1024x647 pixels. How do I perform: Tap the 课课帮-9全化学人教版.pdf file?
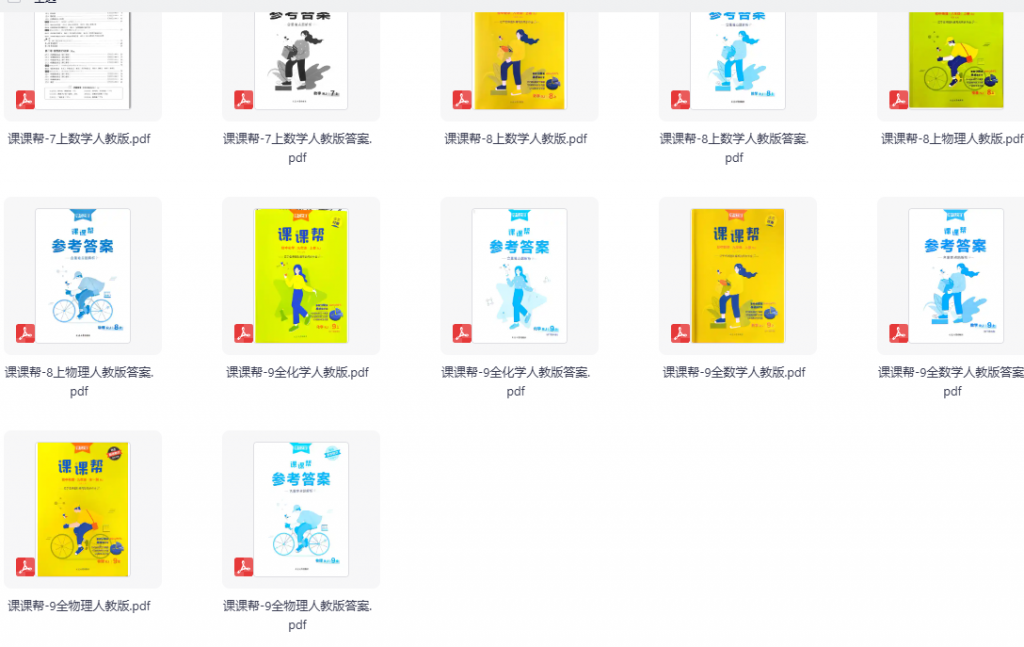[x=300, y=275]
